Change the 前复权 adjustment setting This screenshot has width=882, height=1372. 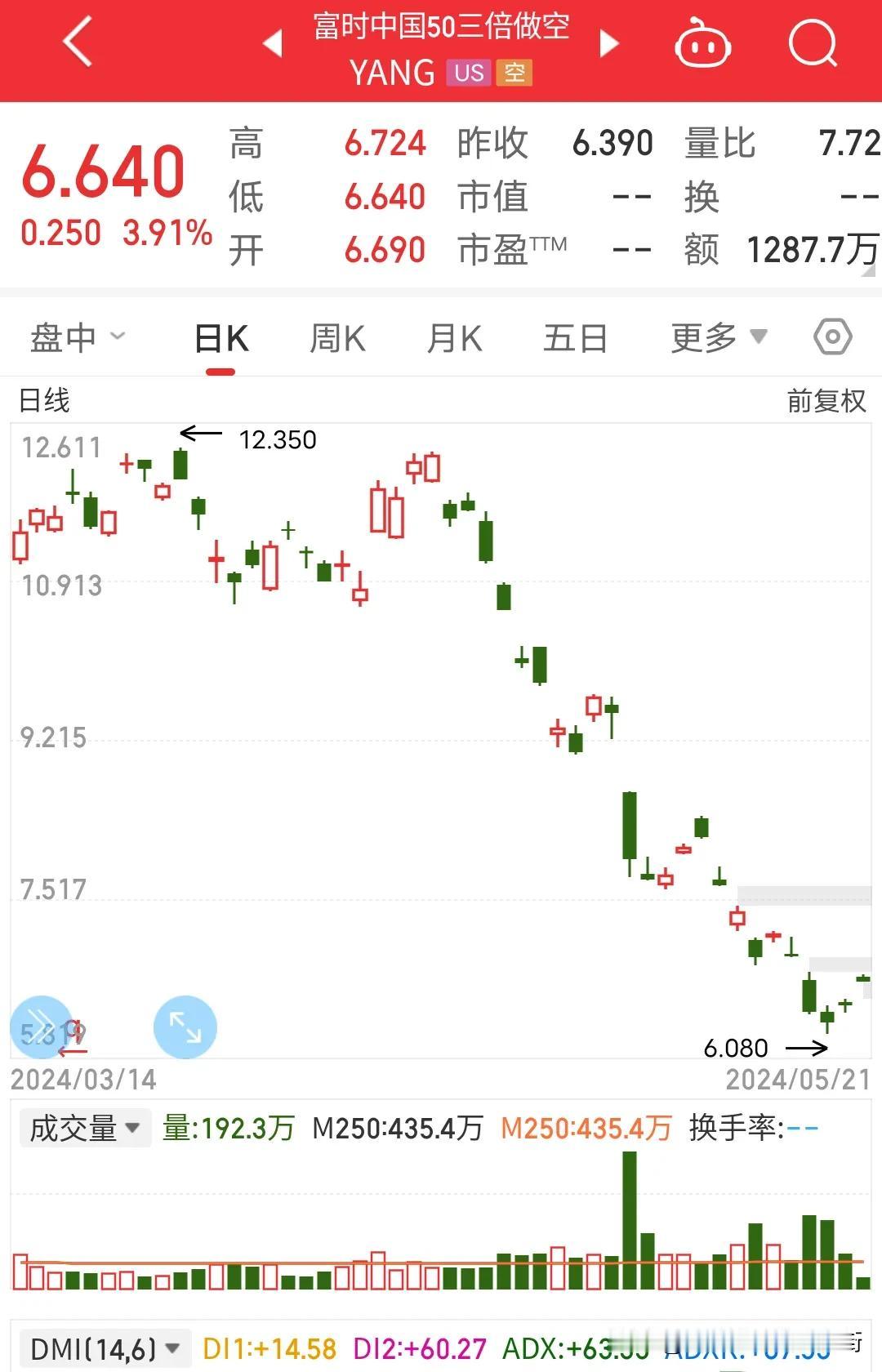(826, 401)
